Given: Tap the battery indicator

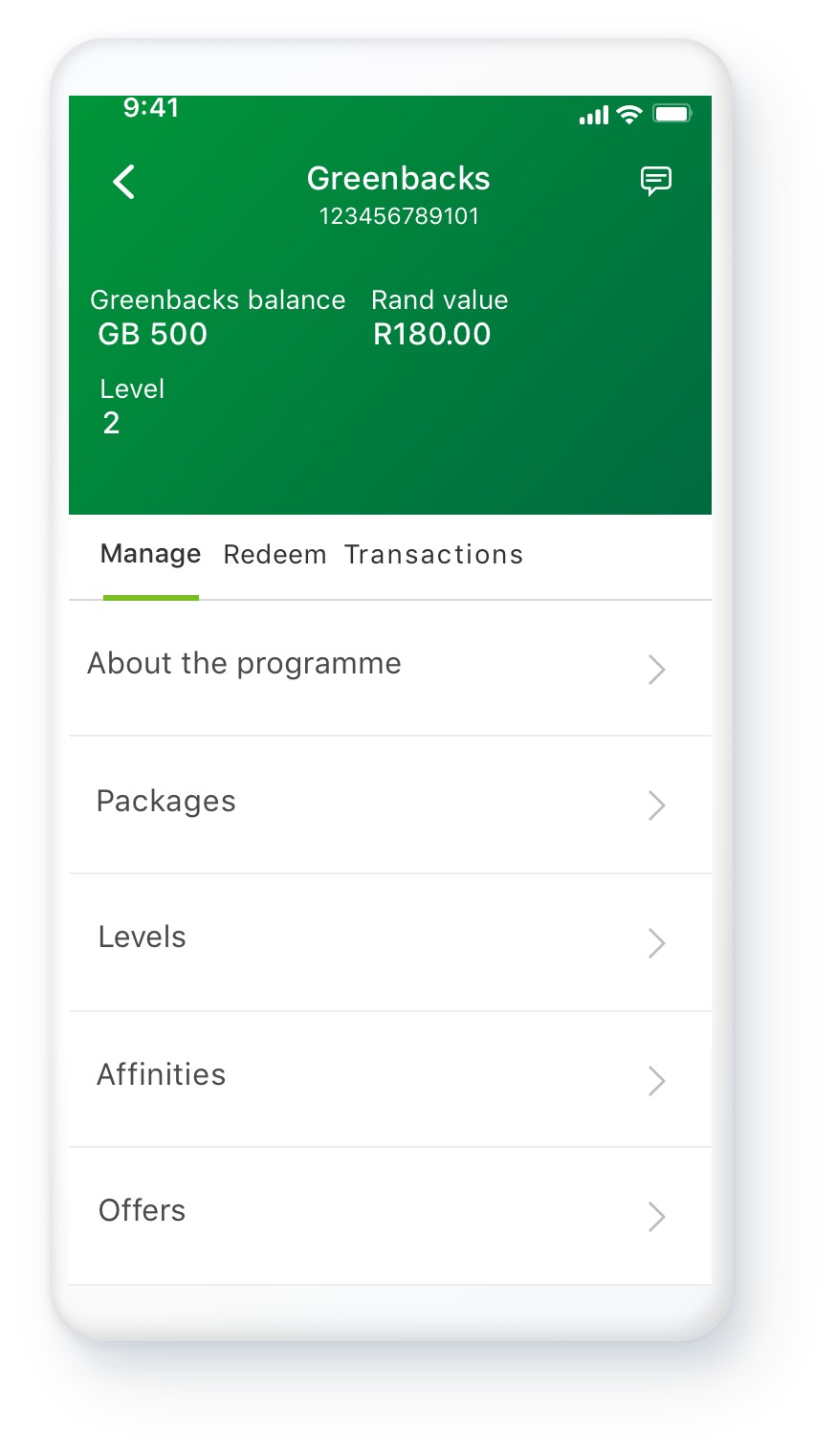Looking at the screenshot, I should click(671, 112).
